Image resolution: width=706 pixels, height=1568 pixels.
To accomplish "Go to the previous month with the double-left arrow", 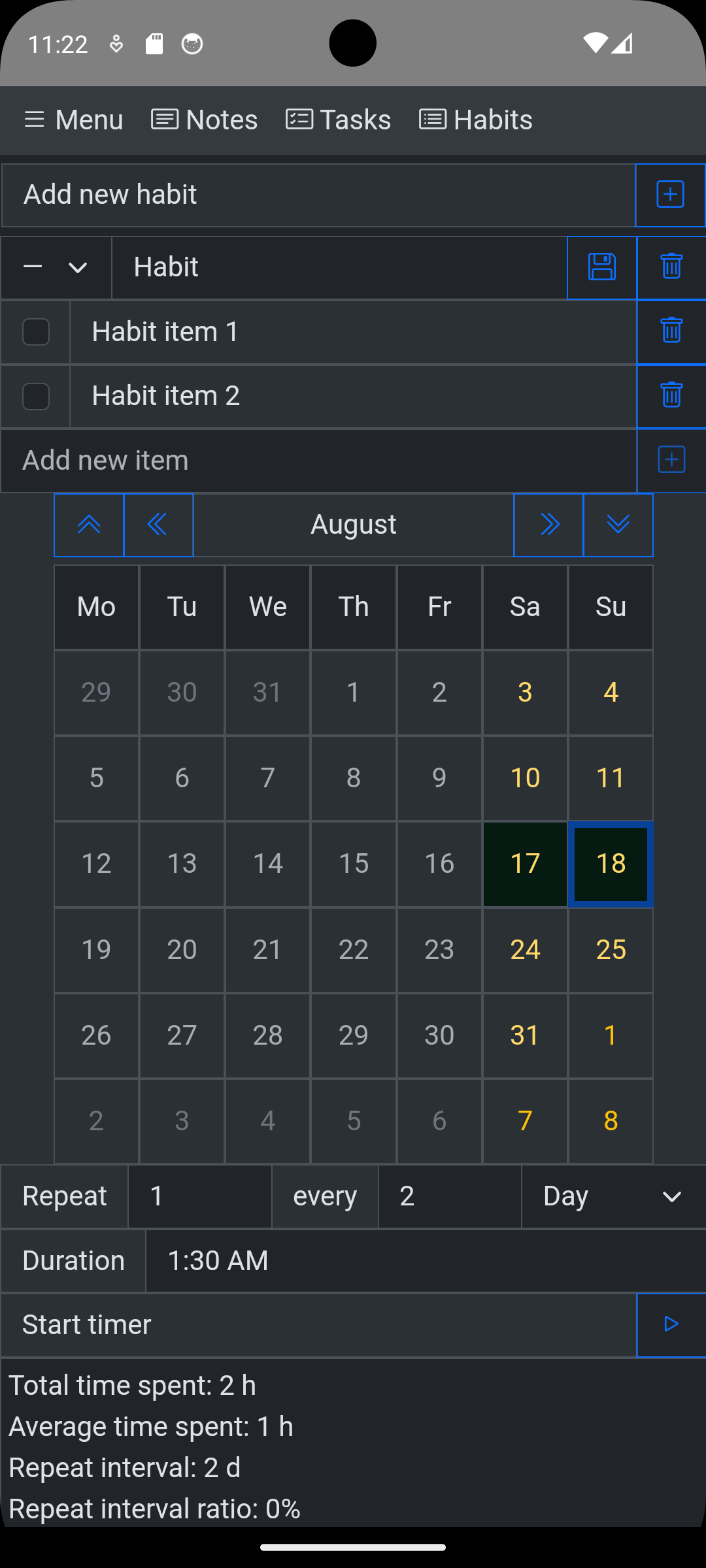I will click(x=158, y=525).
